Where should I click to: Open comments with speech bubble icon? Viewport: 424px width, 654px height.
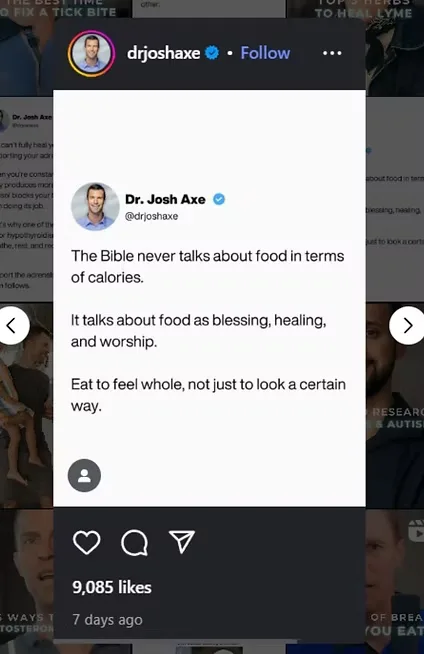(134, 543)
